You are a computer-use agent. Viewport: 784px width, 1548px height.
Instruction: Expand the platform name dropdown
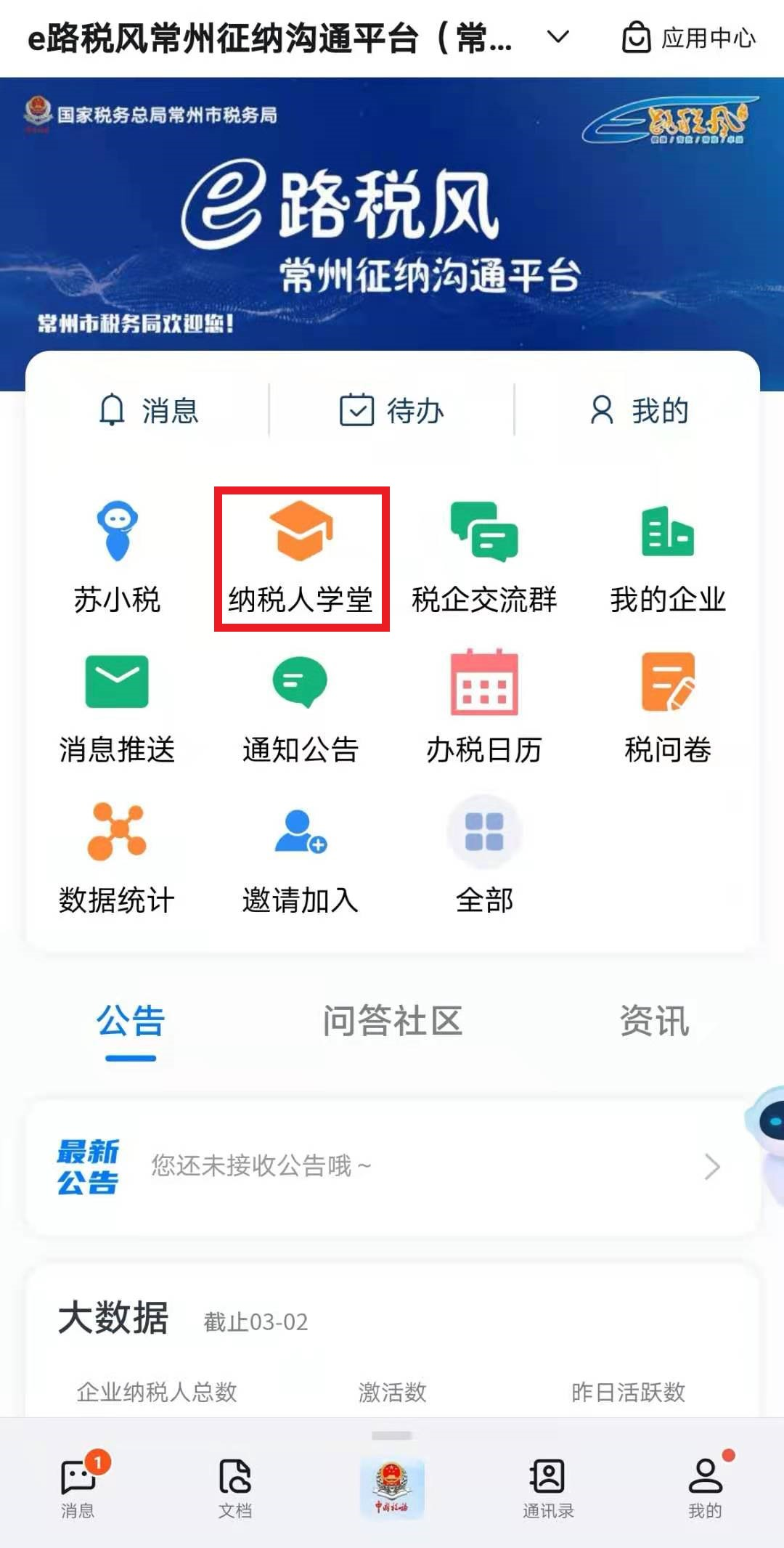(x=557, y=37)
